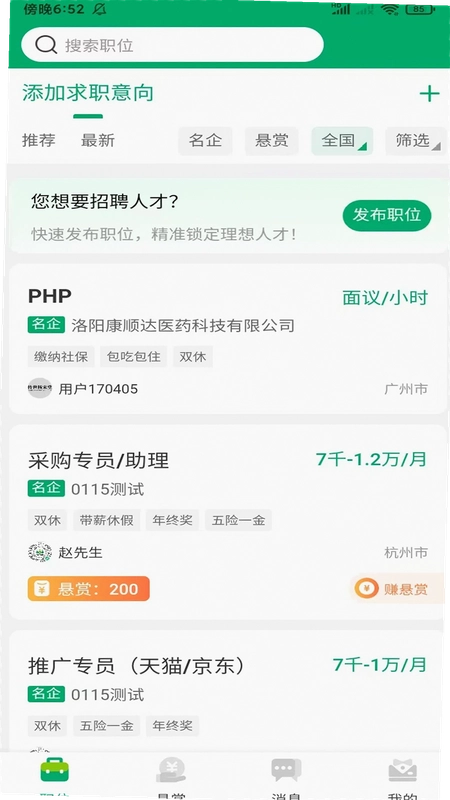The width and height of the screenshot is (450, 800).
Task: Filter by 名企 chip
Action: click(205, 141)
